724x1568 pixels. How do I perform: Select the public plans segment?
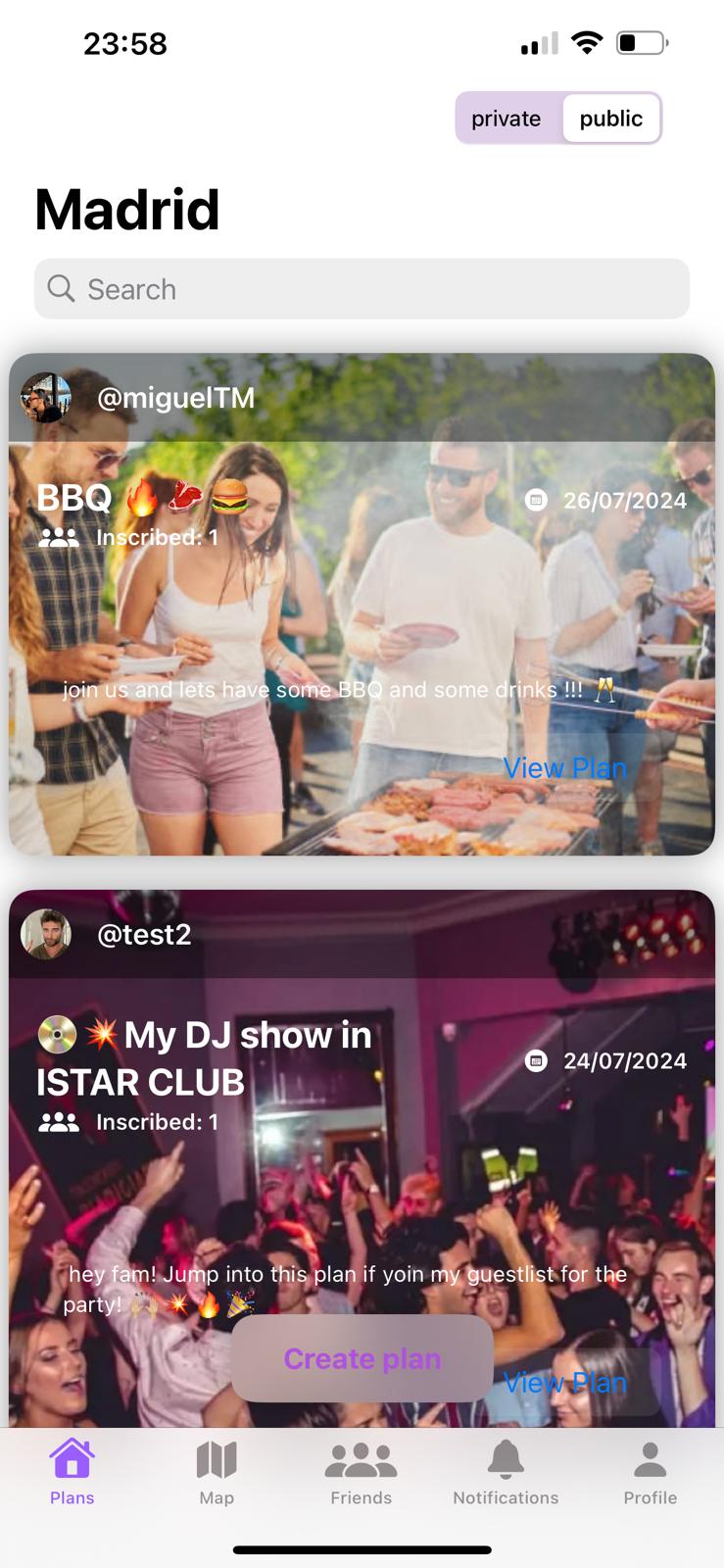(x=610, y=119)
